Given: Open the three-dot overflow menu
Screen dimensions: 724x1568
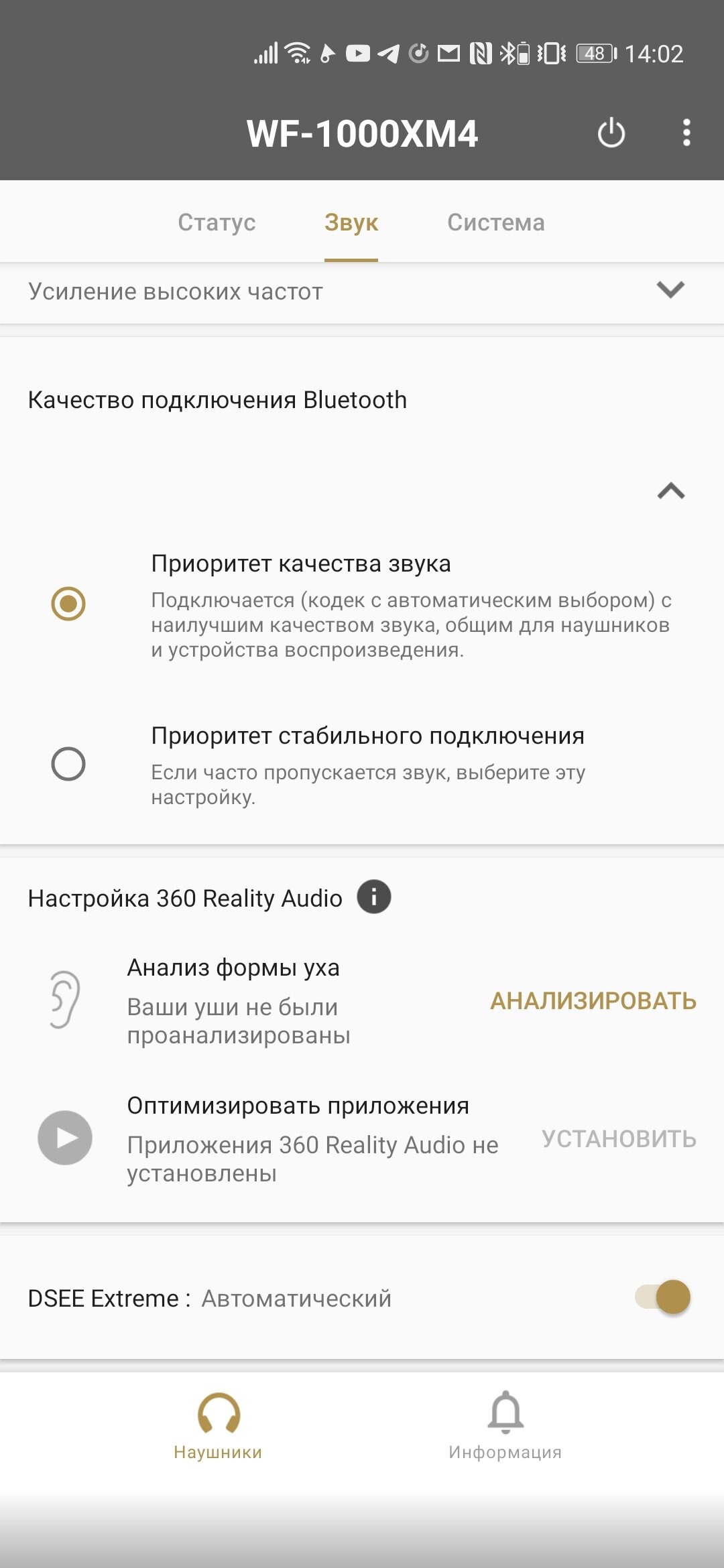Looking at the screenshot, I should pyautogui.click(x=686, y=133).
